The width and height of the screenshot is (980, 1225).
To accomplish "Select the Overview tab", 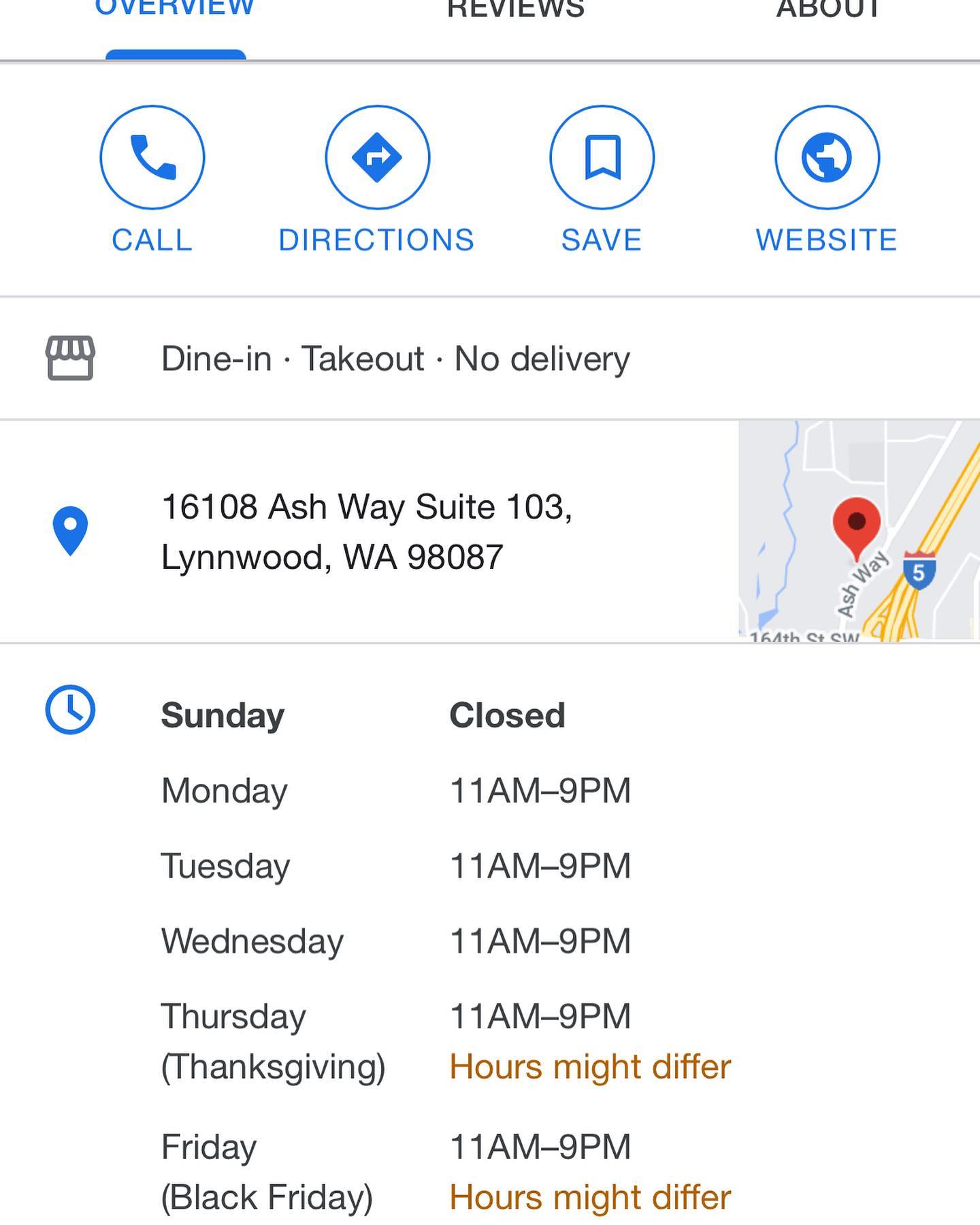I will (175, 10).
